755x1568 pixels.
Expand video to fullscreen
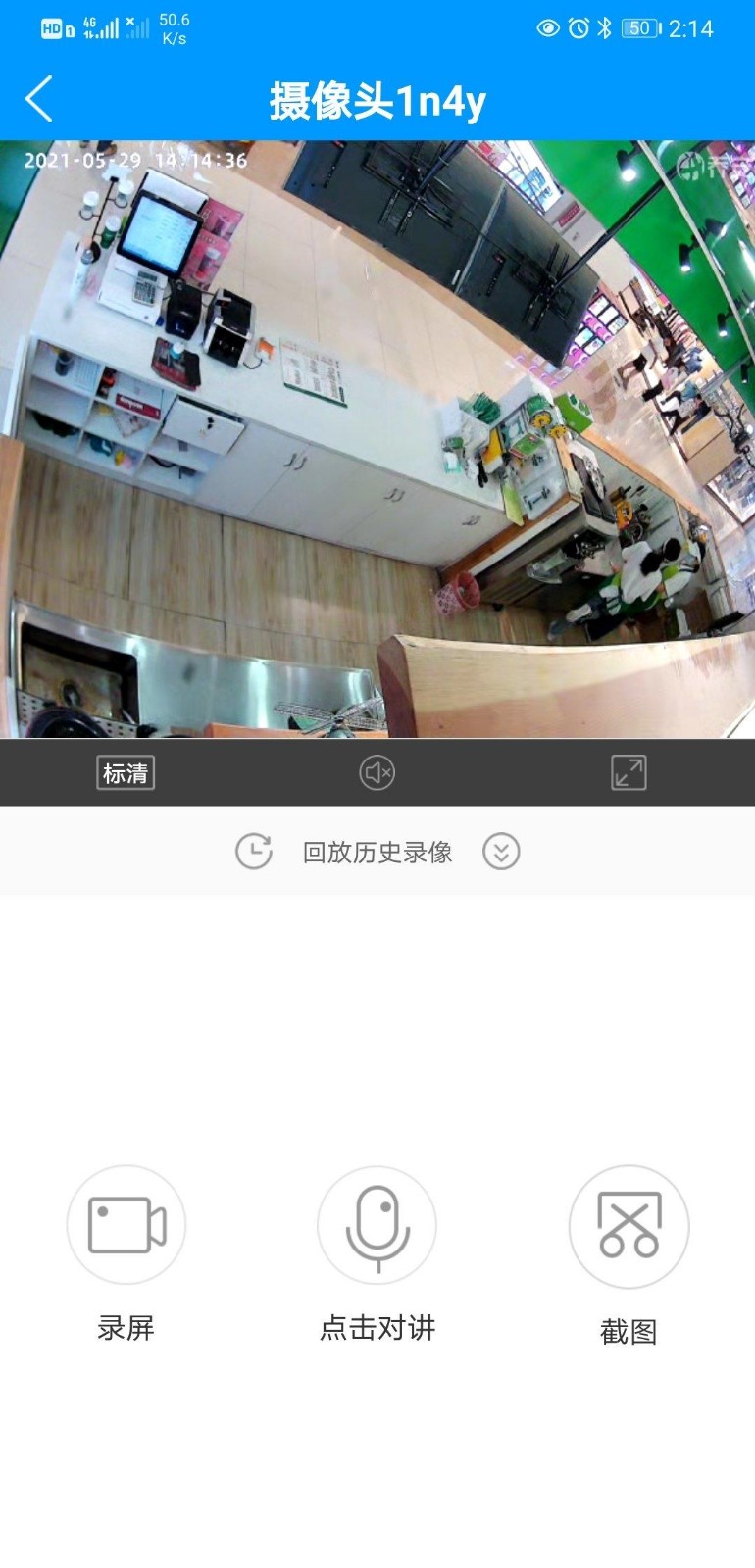[x=629, y=773]
